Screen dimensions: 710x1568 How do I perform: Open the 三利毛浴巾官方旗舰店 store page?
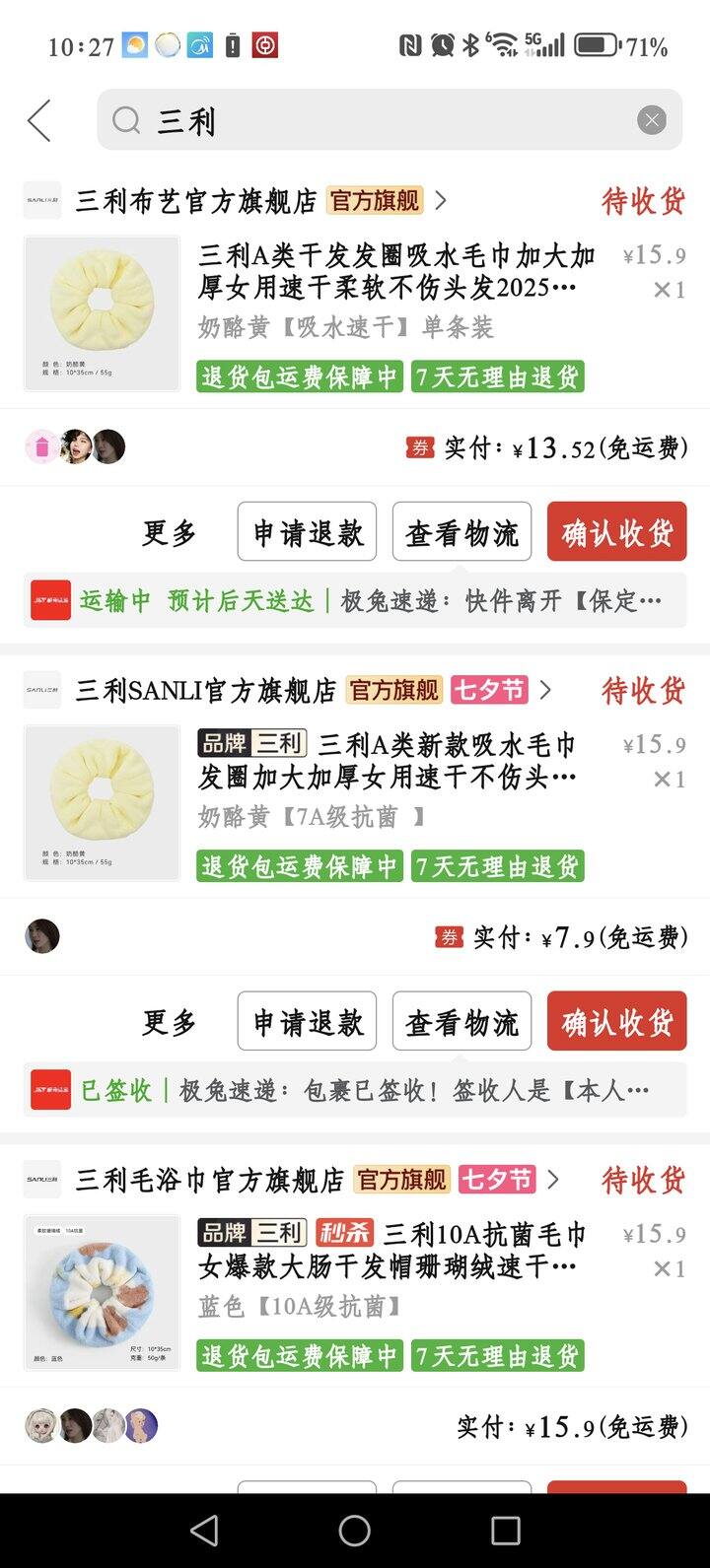(x=209, y=1180)
